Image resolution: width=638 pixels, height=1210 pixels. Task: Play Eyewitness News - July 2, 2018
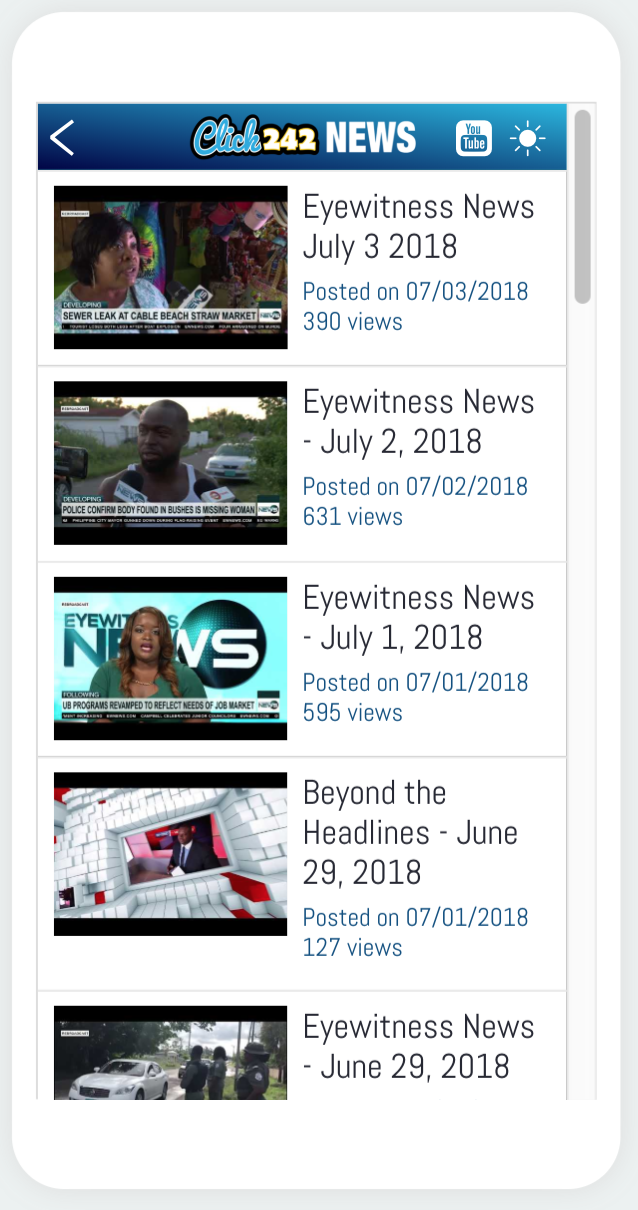[302, 463]
